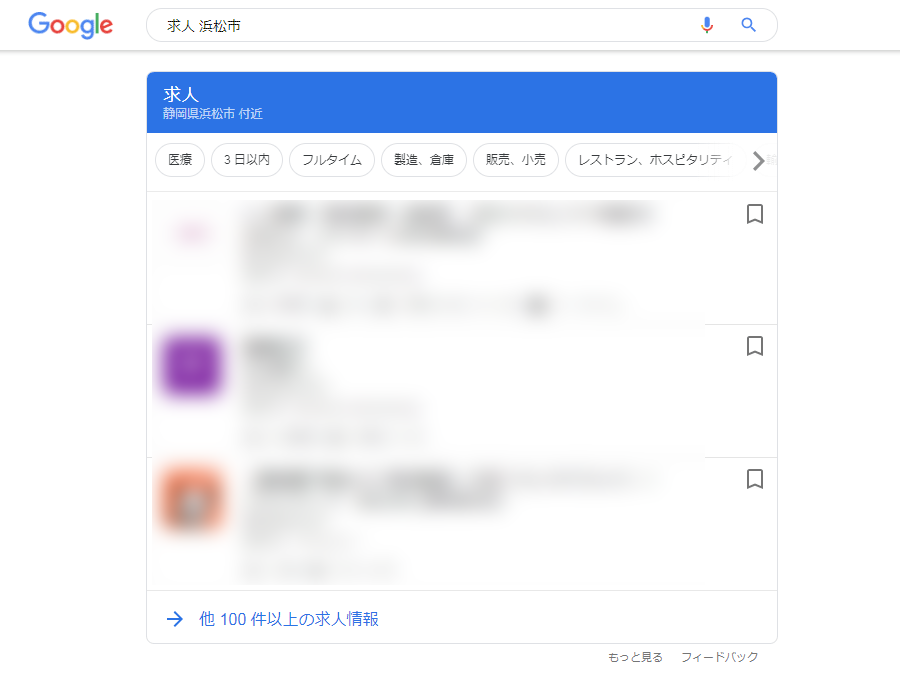Choose the 販売、小売 chip

(515, 160)
